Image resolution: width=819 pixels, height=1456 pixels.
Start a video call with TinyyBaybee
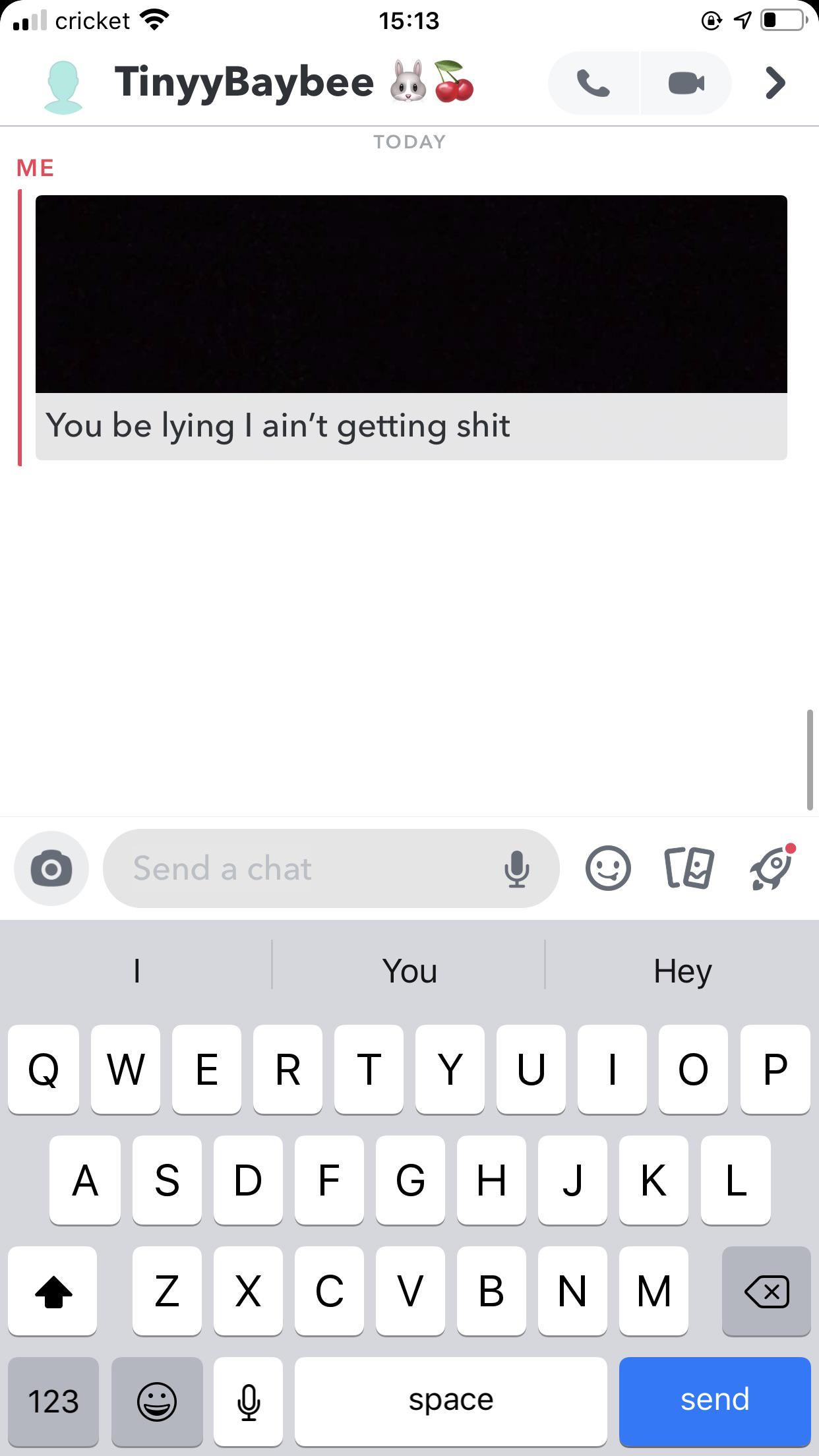[x=686, y=83]
